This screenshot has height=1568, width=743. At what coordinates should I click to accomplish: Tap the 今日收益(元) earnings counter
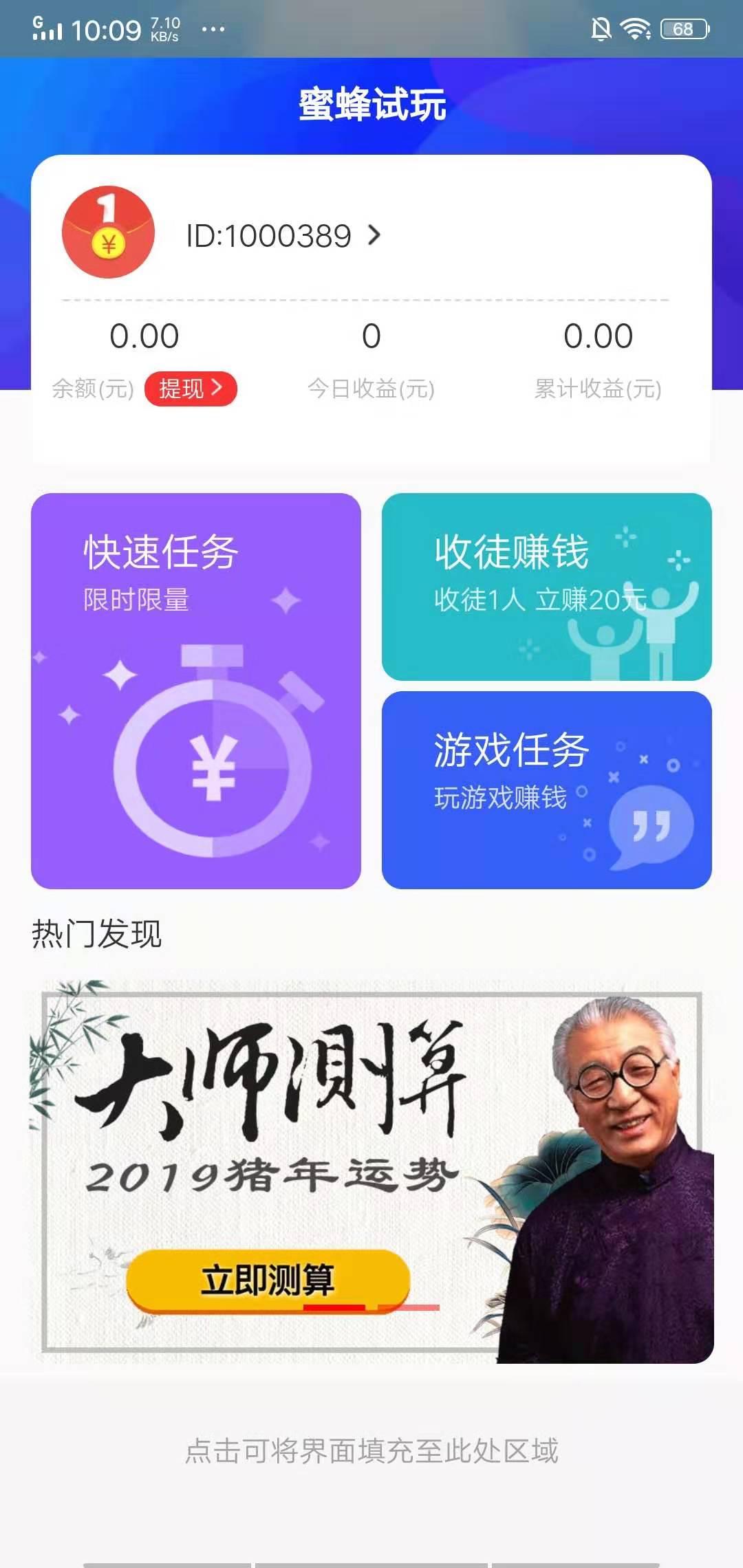point(371,389)
